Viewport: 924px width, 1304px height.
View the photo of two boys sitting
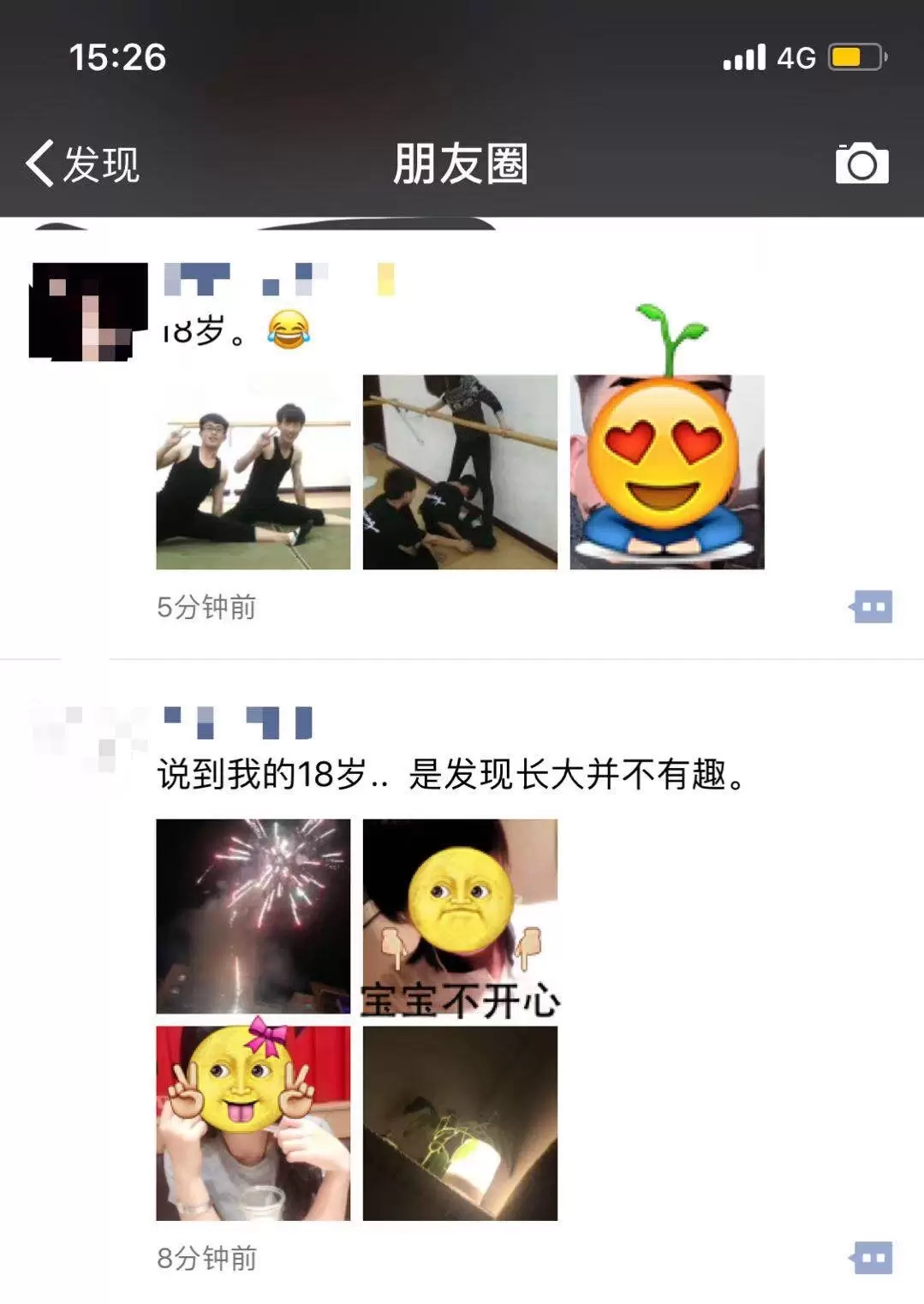tap(253, 472)
